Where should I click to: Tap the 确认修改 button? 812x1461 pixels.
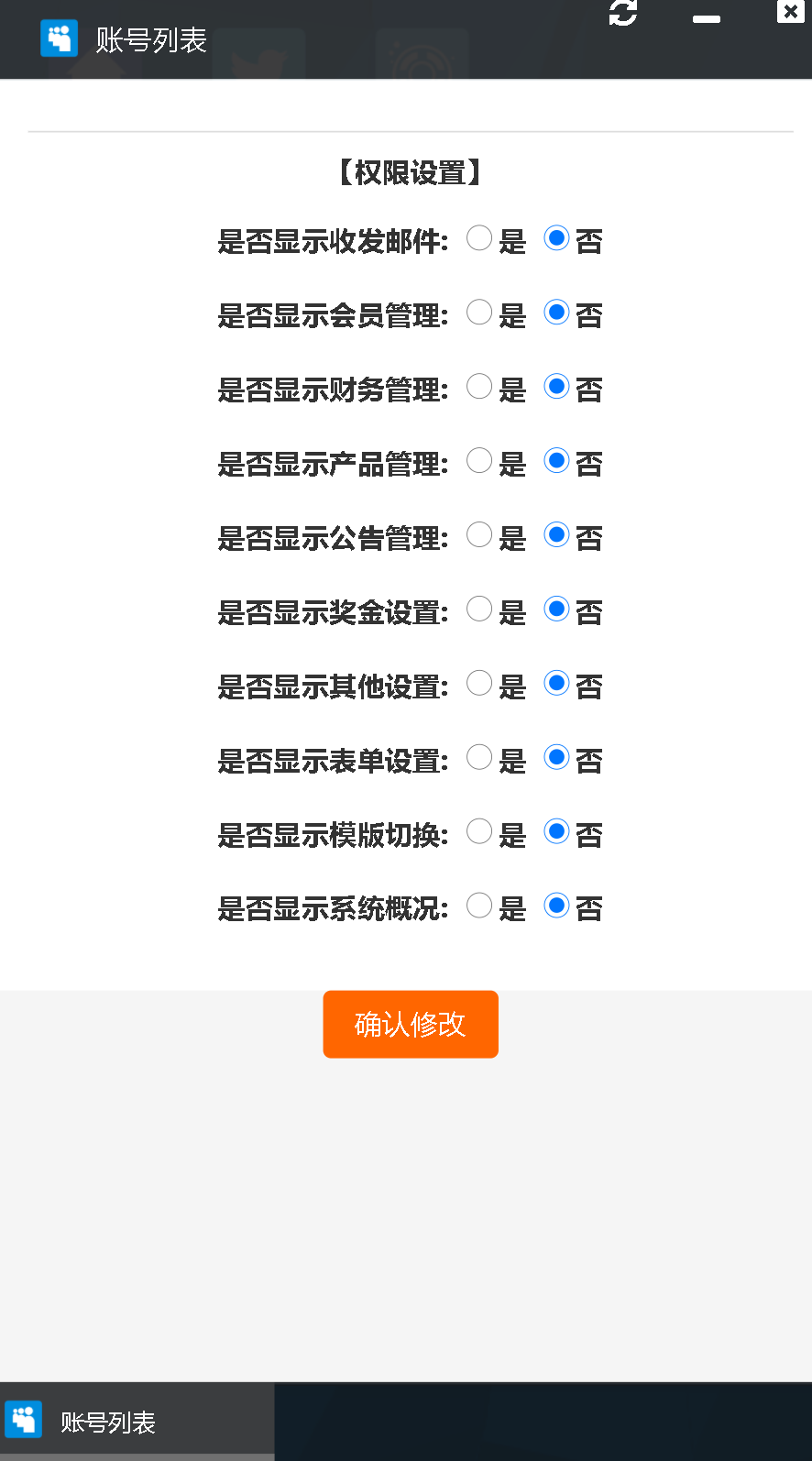(411, 1024)
